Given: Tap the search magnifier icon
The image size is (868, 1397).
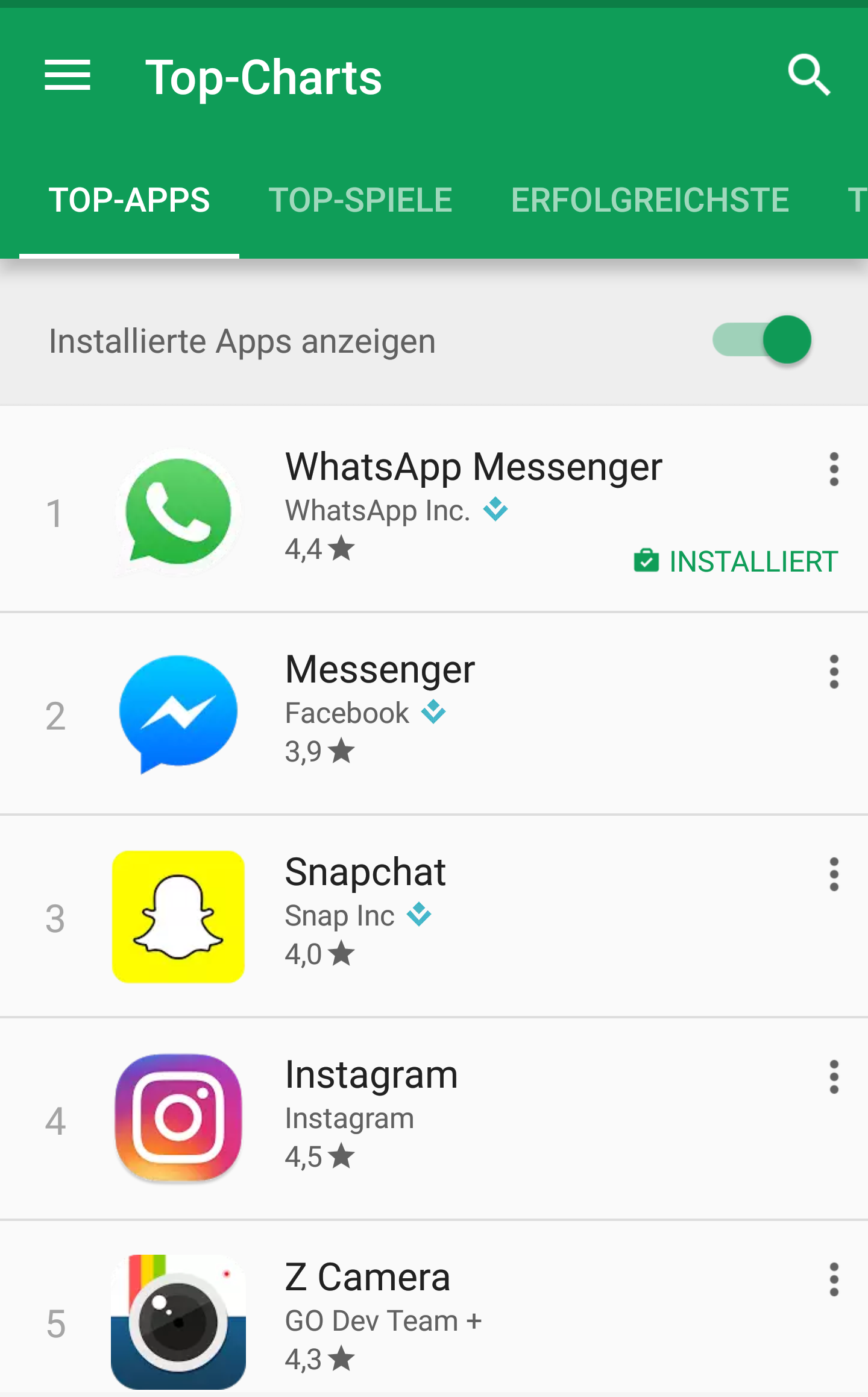Looking at the screenshot, I should pyautogui.click(x=809, y=76).
